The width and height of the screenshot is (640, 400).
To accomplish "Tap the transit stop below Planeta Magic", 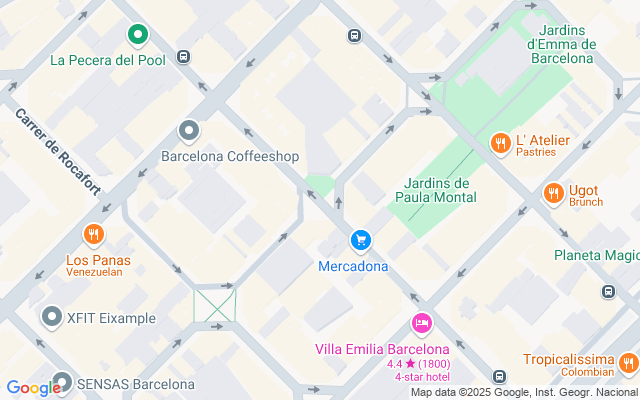I will point(608,292).
